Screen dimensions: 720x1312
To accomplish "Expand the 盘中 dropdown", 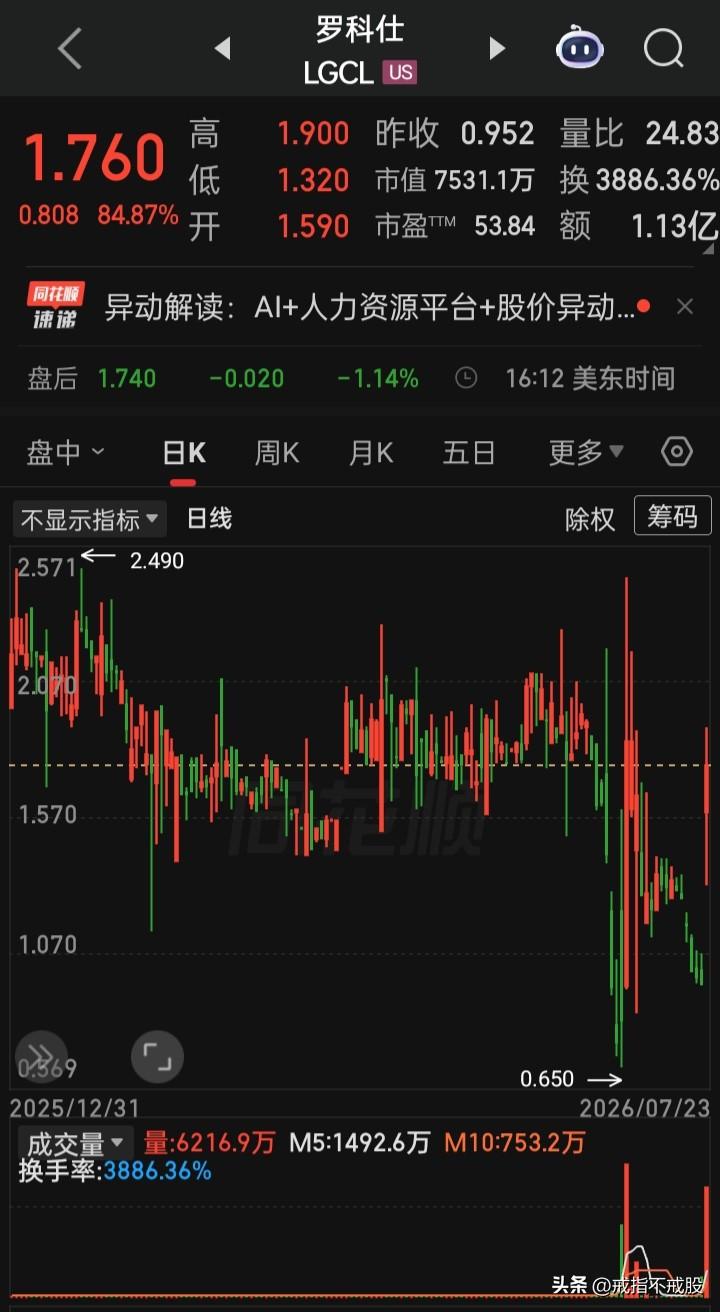I will coord(65,453).
